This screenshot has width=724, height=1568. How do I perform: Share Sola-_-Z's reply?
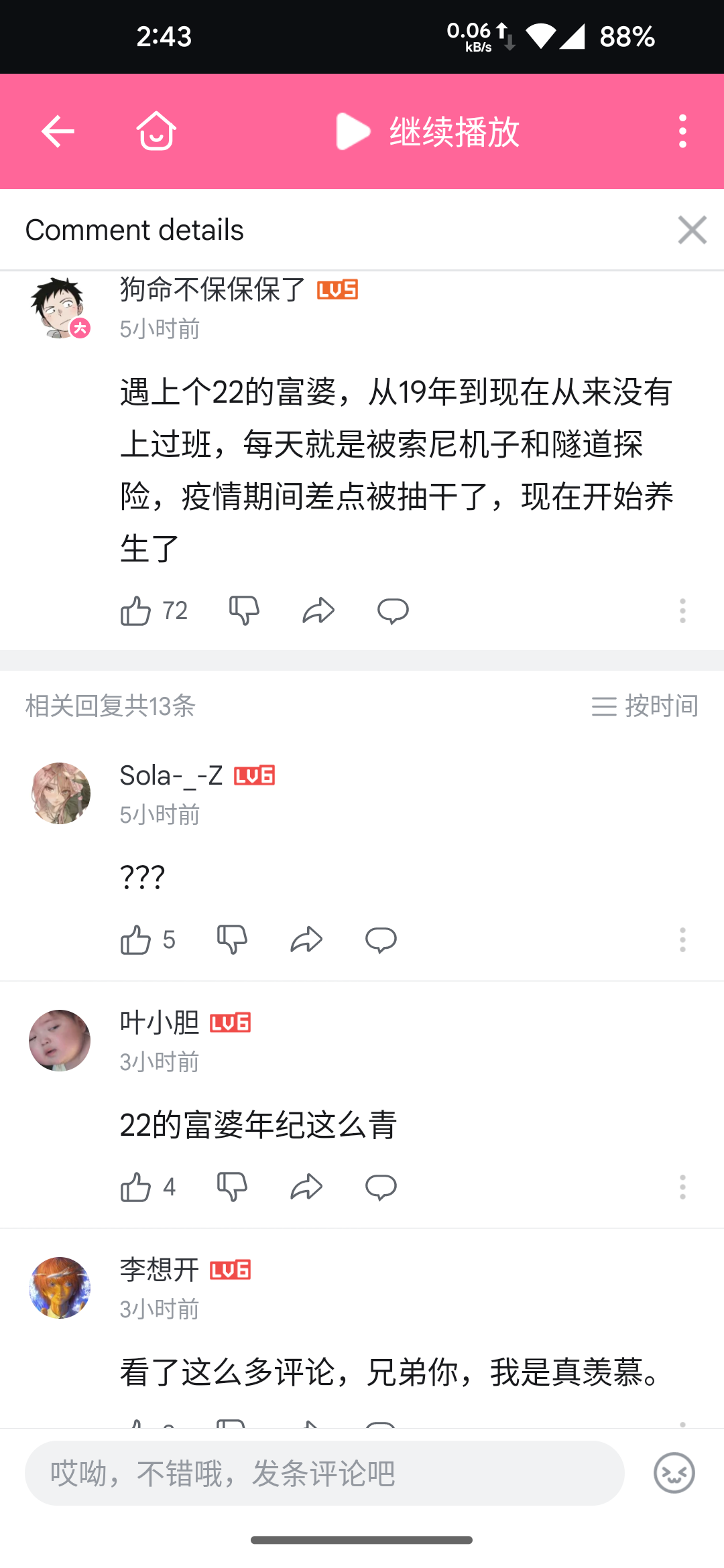point(306,939)
